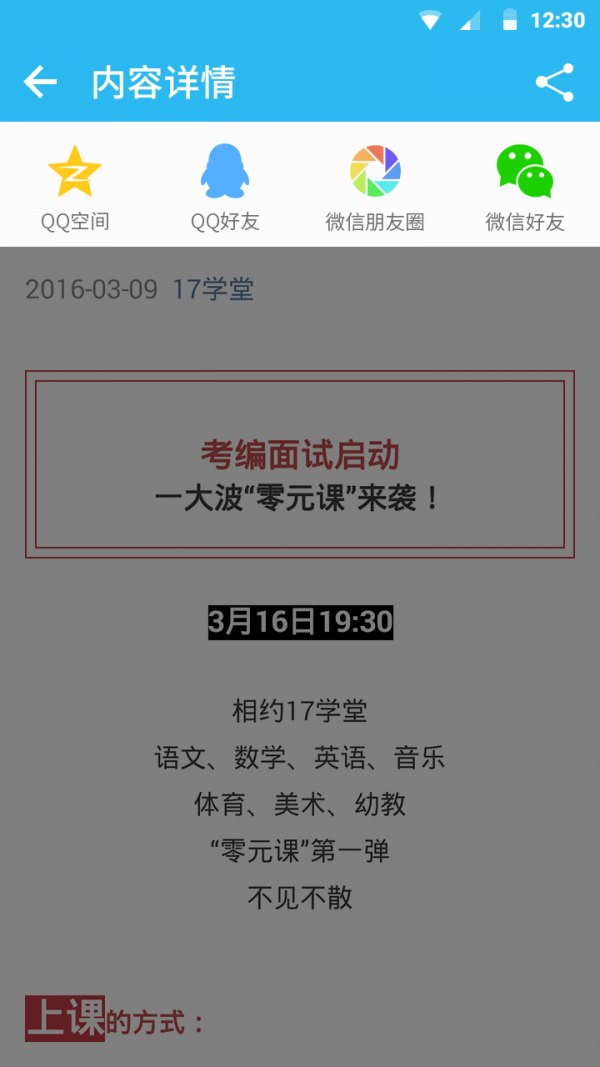
Task: Go back using the arrow icon
Action: tap(40, 82)
